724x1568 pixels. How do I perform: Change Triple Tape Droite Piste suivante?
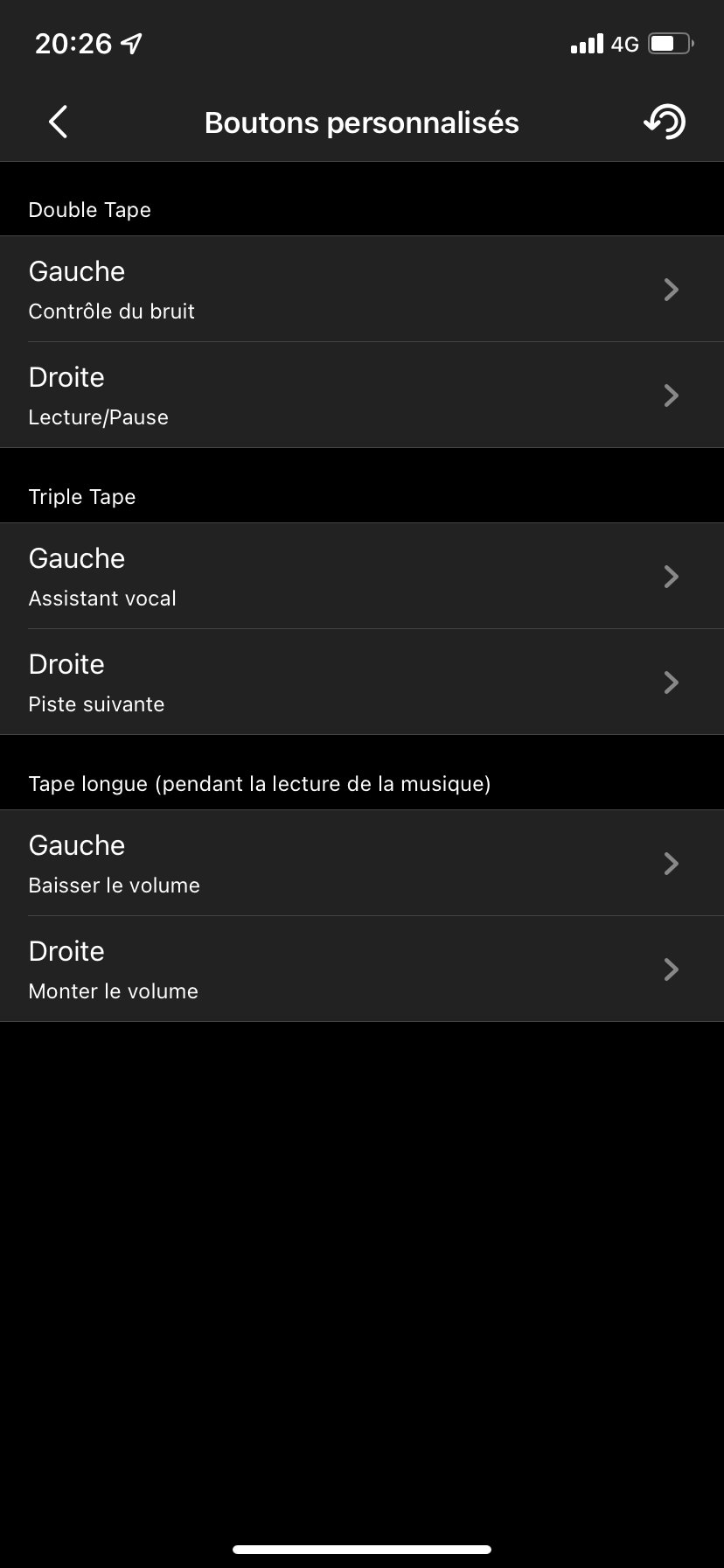pyautogui.click(x=362, y=682)
